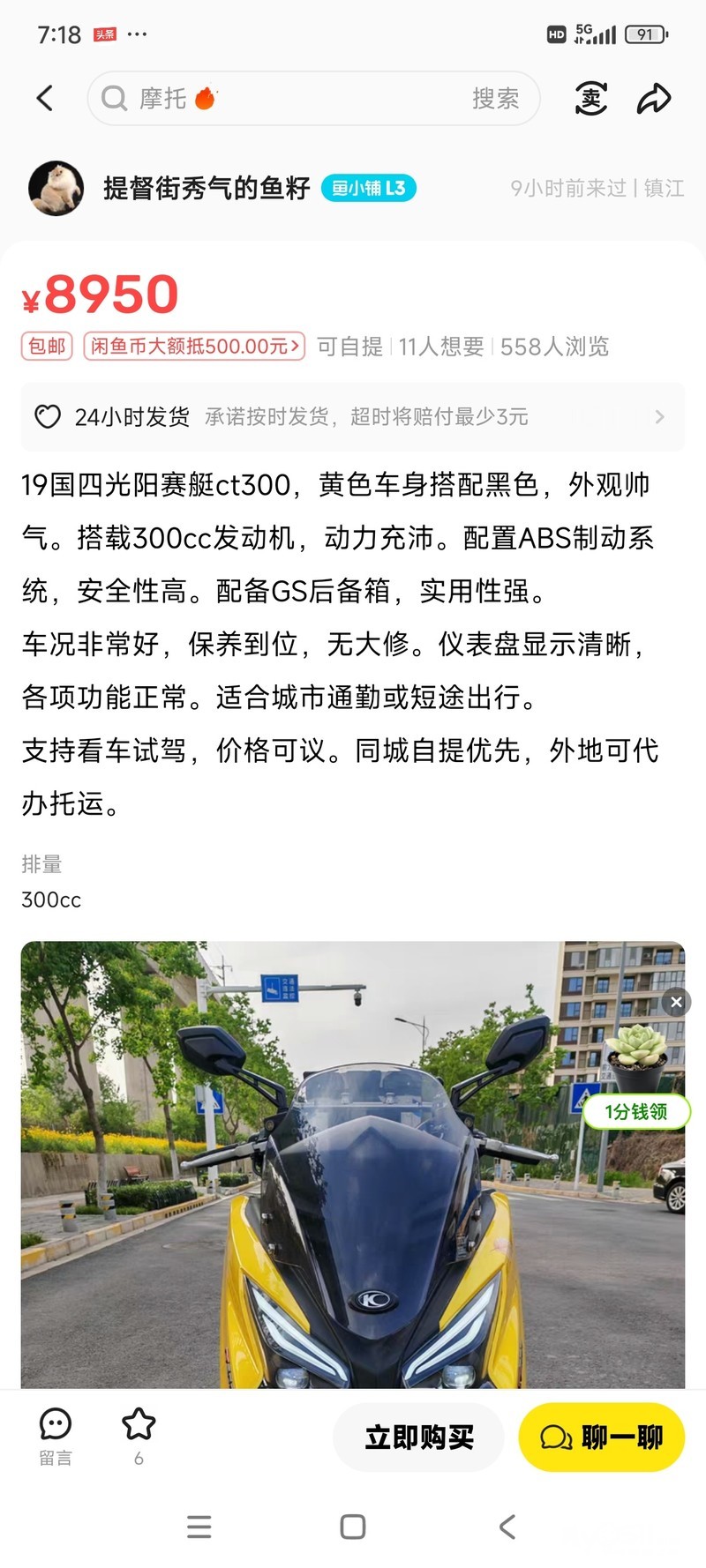The image size is (706, 1568).
Task: Open recent apps from system bar
Action: click(x=199, y=1527)
